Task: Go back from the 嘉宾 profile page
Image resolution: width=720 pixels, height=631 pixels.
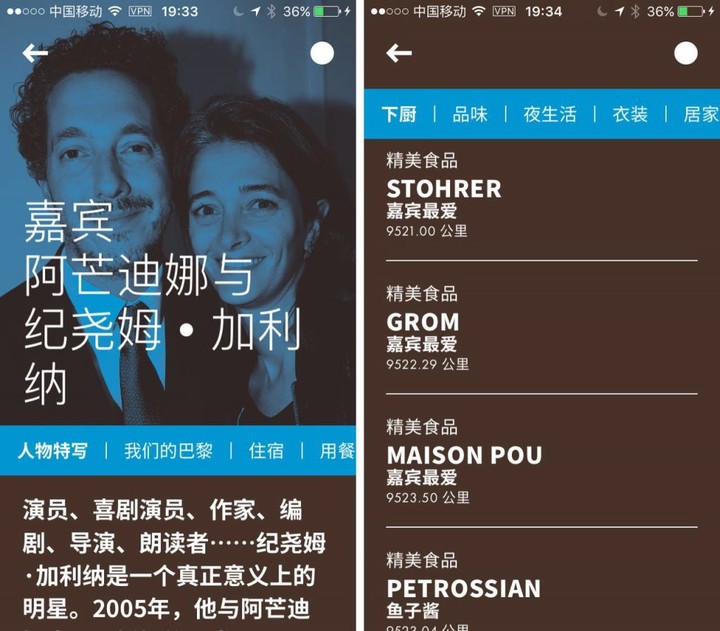Action: coord(35,53)
